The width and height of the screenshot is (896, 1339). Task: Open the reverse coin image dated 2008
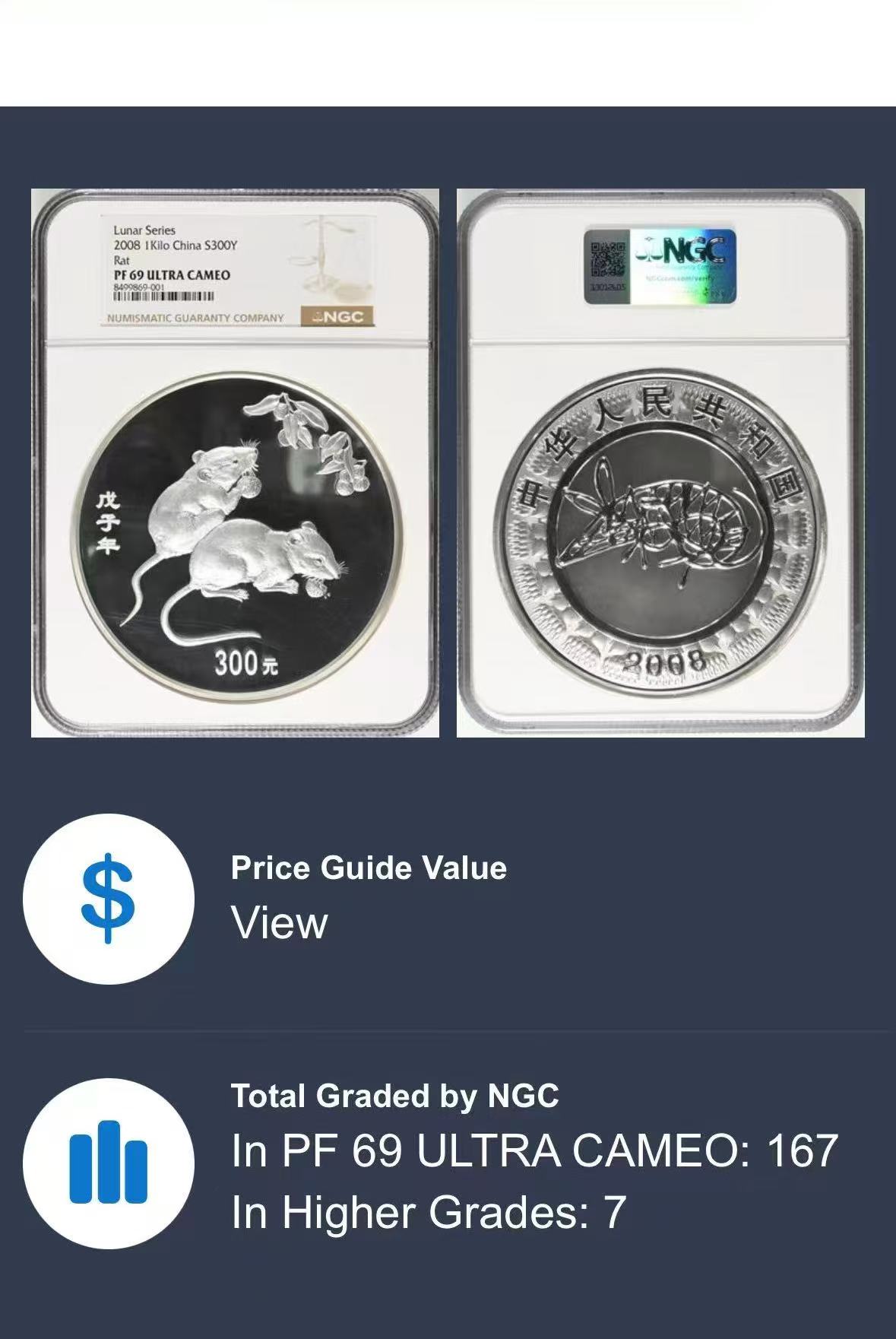(x=660, y=463)
